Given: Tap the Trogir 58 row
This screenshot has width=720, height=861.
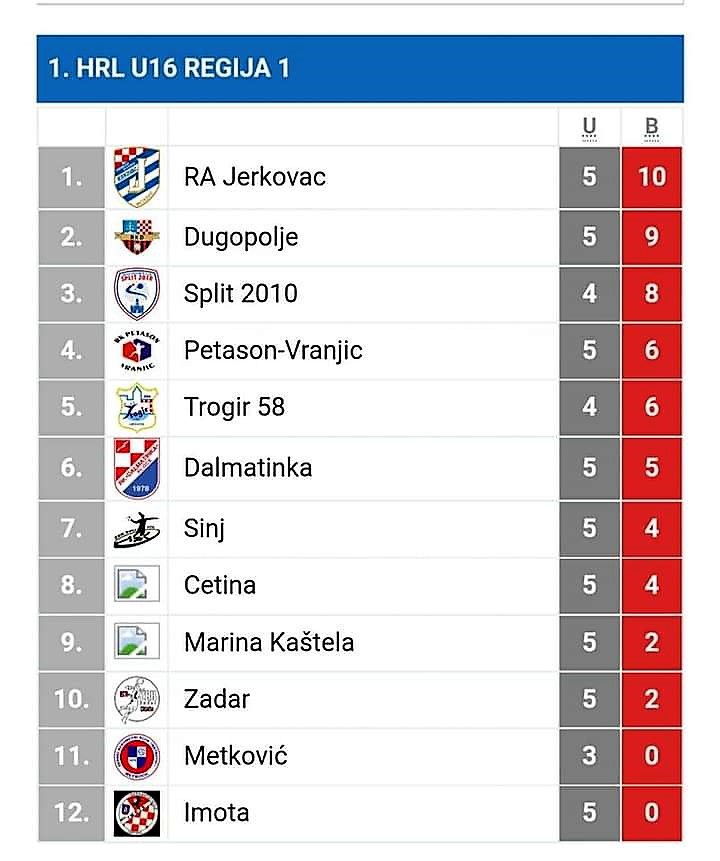Looking at the screenshot, I should coord(234,408).
